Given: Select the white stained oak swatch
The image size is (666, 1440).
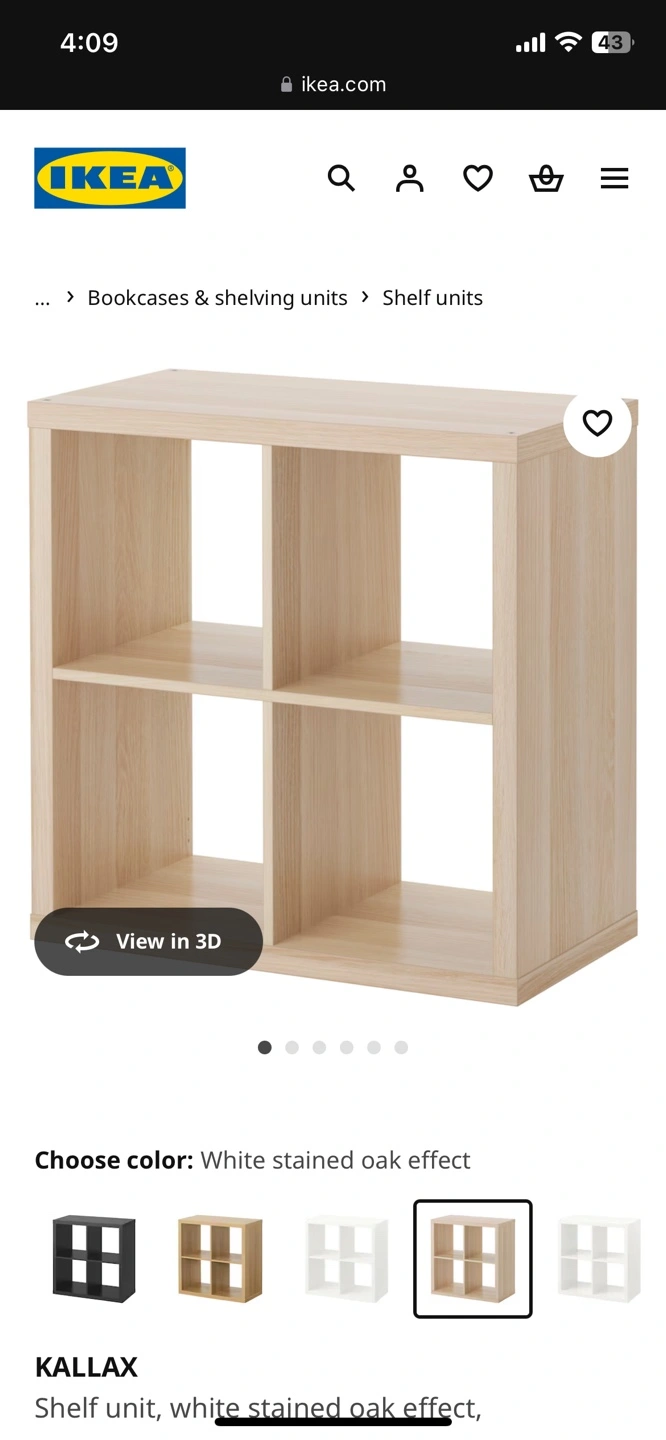Looking at the screenshot, I should coord(473,1259).
